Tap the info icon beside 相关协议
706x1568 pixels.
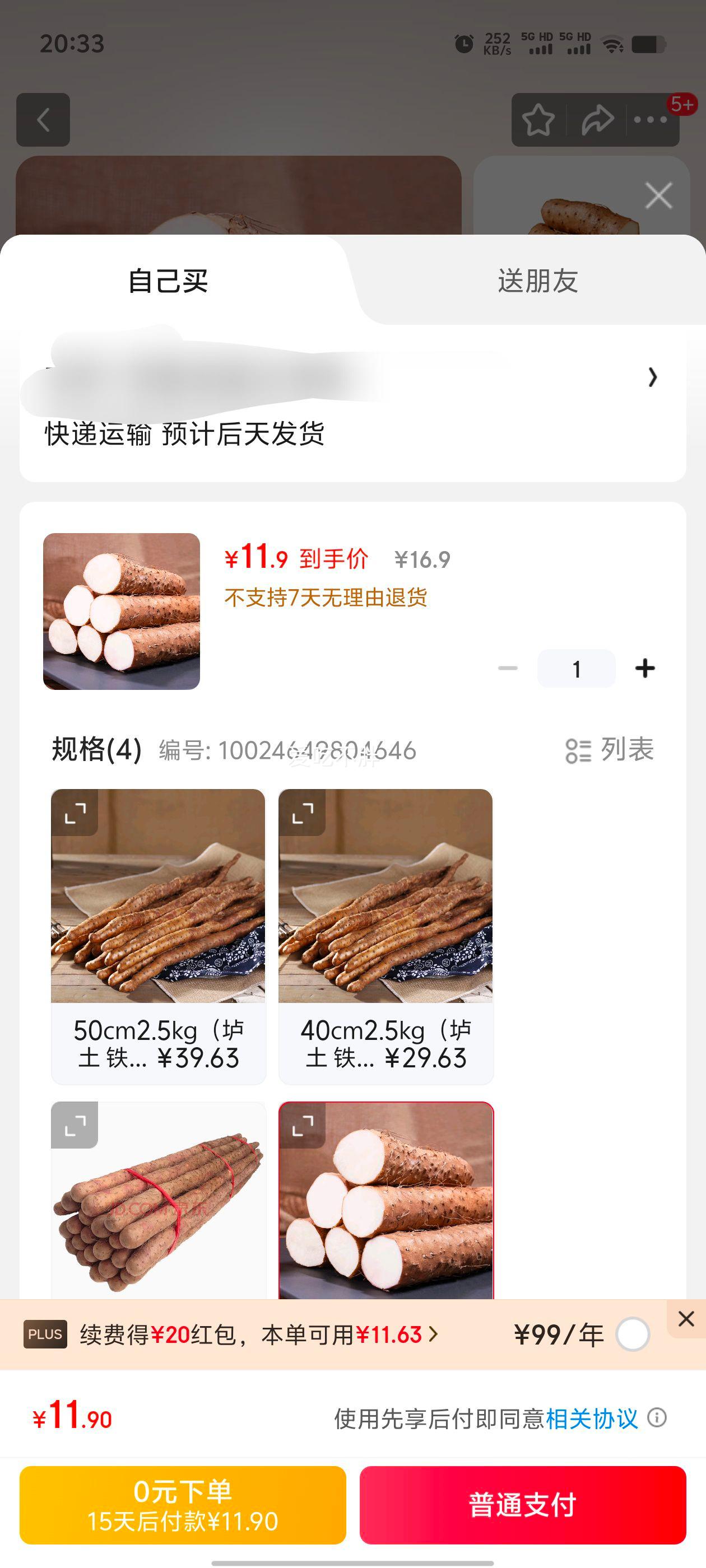657,1418
